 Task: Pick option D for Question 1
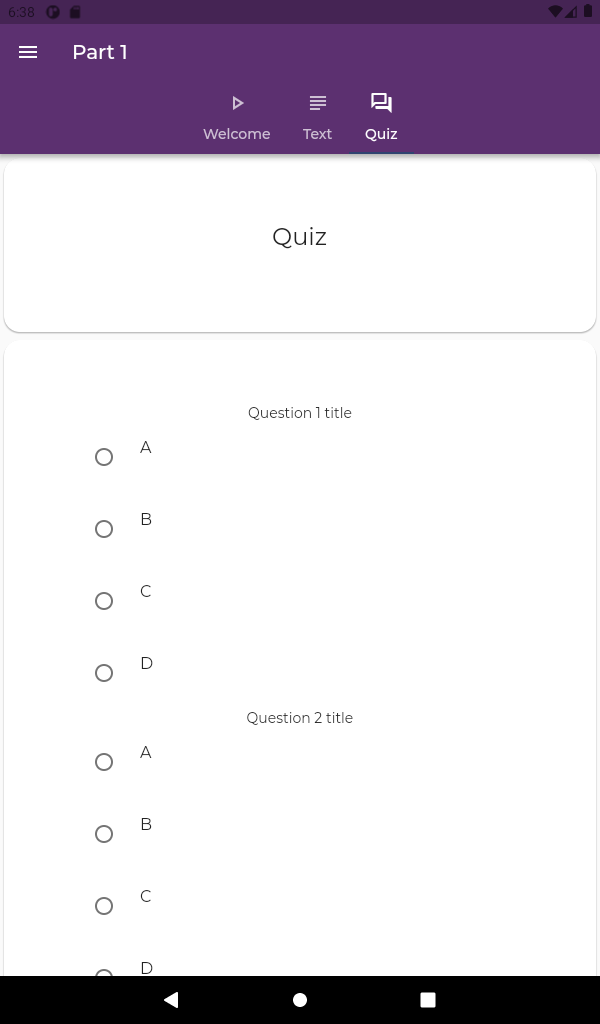tap(104, 673)
